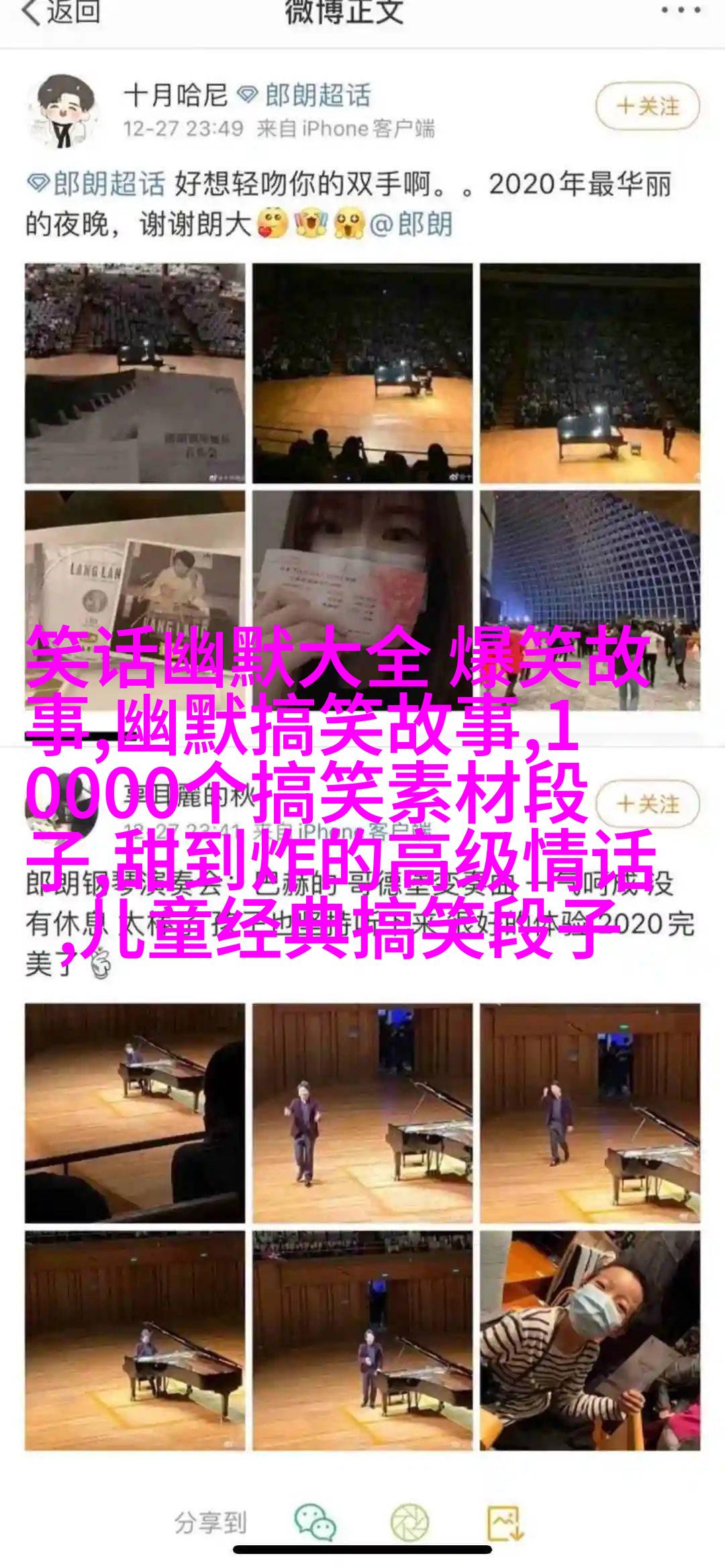Follow the second post's author
The height and width of the screenshot is (1568, 725).
(647, 803)
